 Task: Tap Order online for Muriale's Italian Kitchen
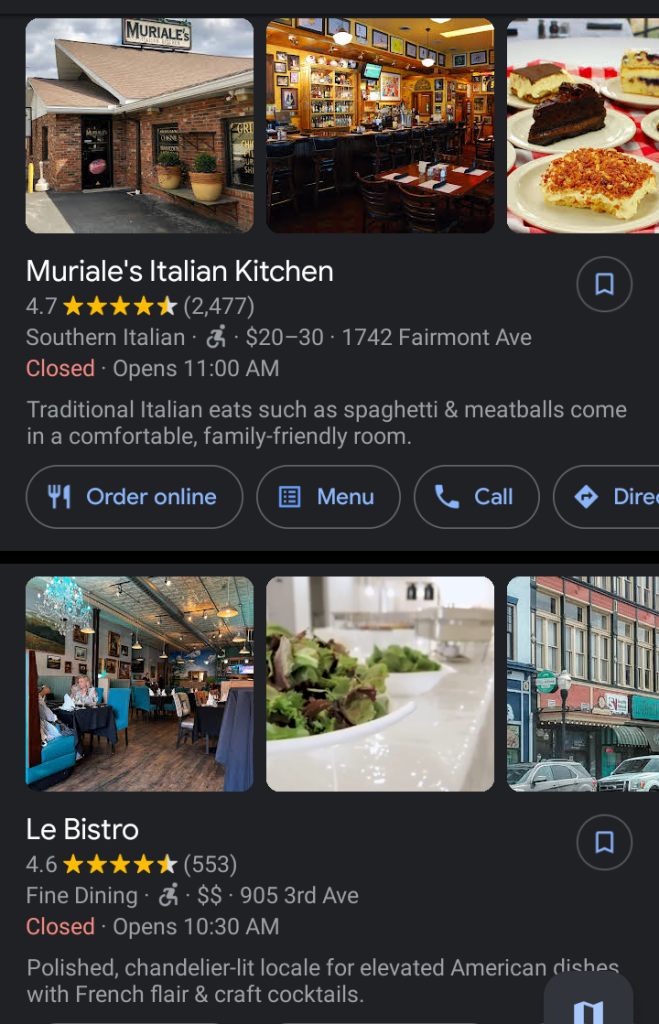(x=134, y=497)
